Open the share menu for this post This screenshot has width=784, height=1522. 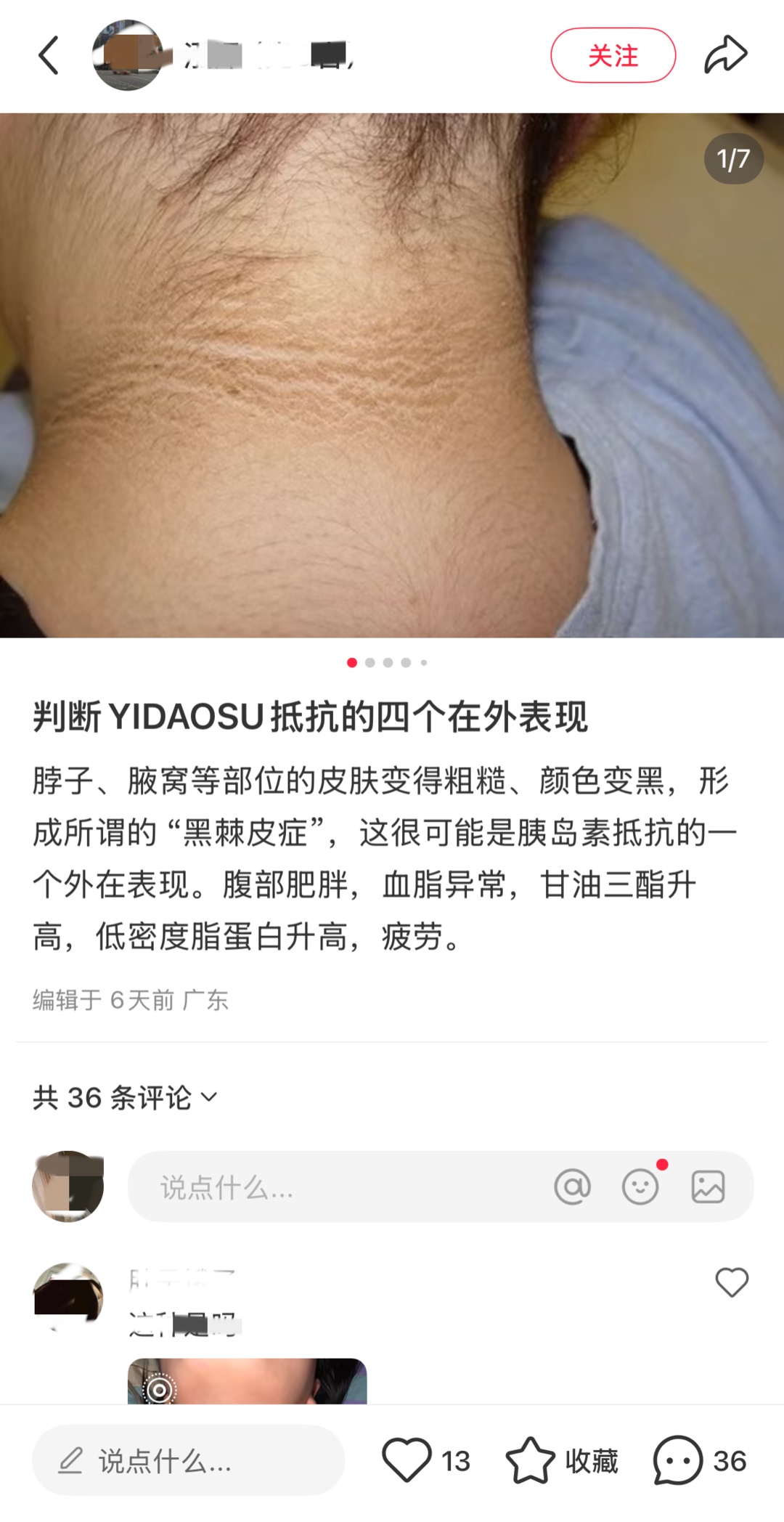click(x=726, y=54)
